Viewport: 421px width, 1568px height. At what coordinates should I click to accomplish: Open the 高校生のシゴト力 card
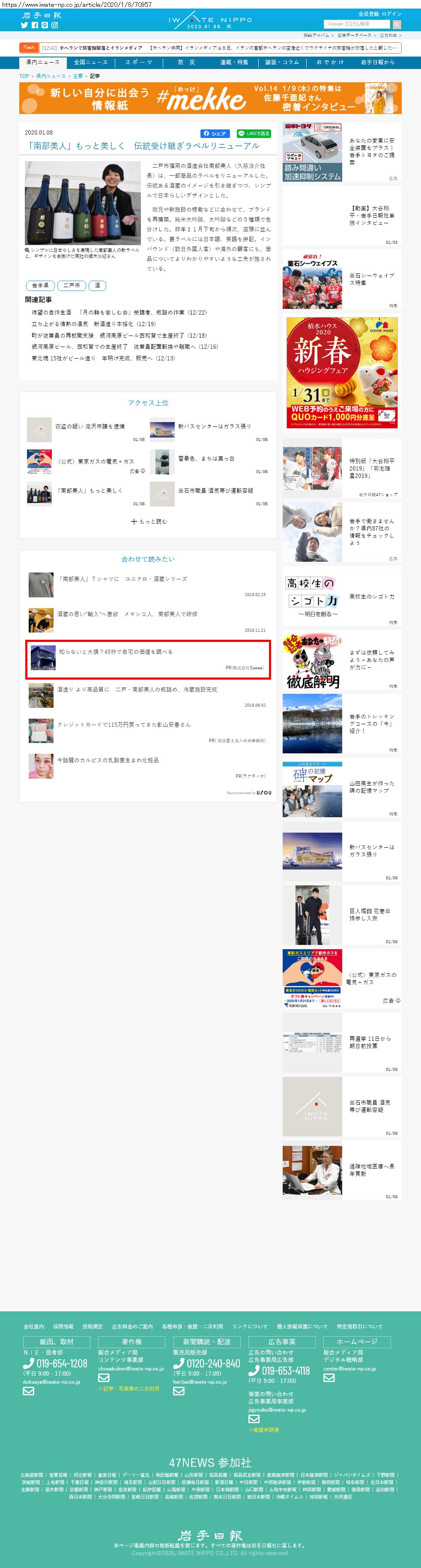341,597
